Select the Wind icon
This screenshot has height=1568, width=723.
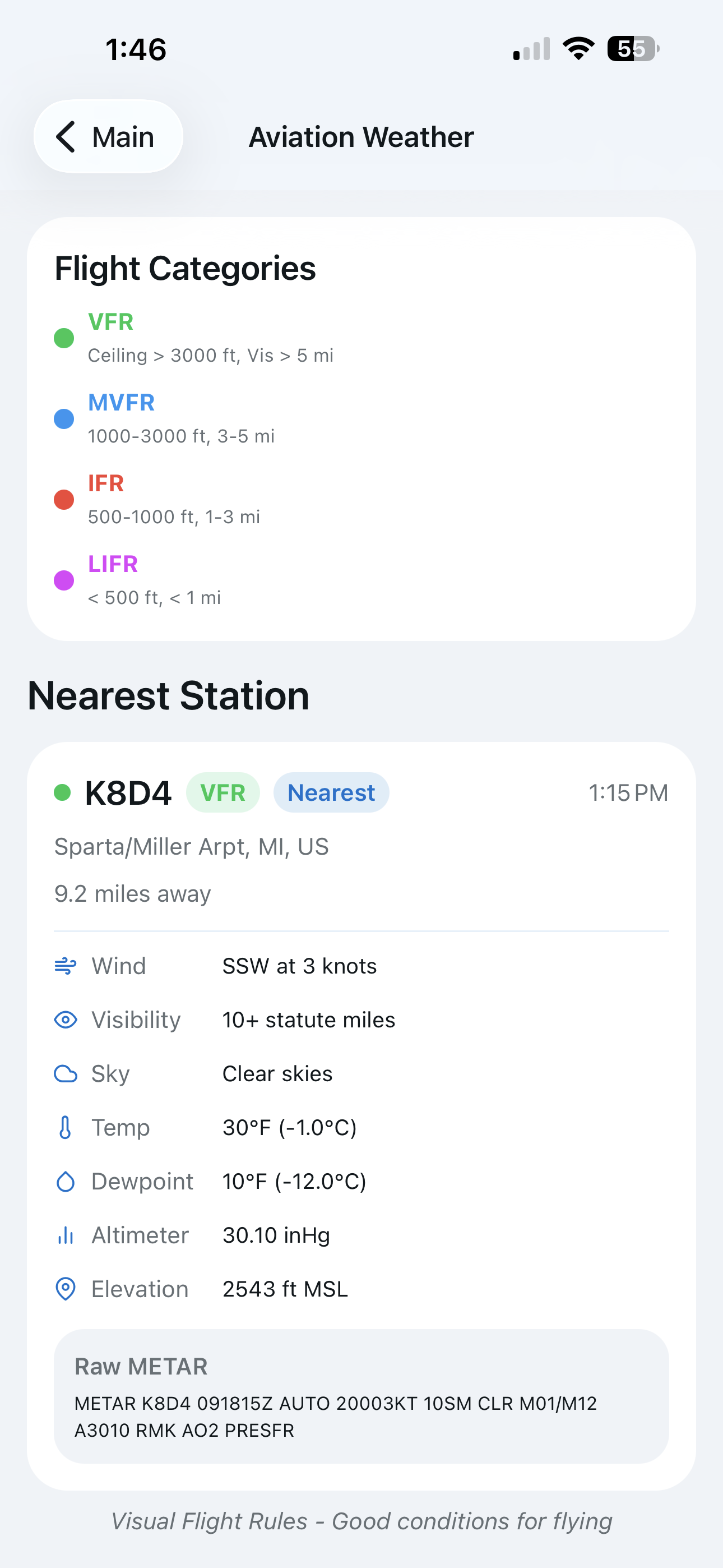click(x=66, y=965)
